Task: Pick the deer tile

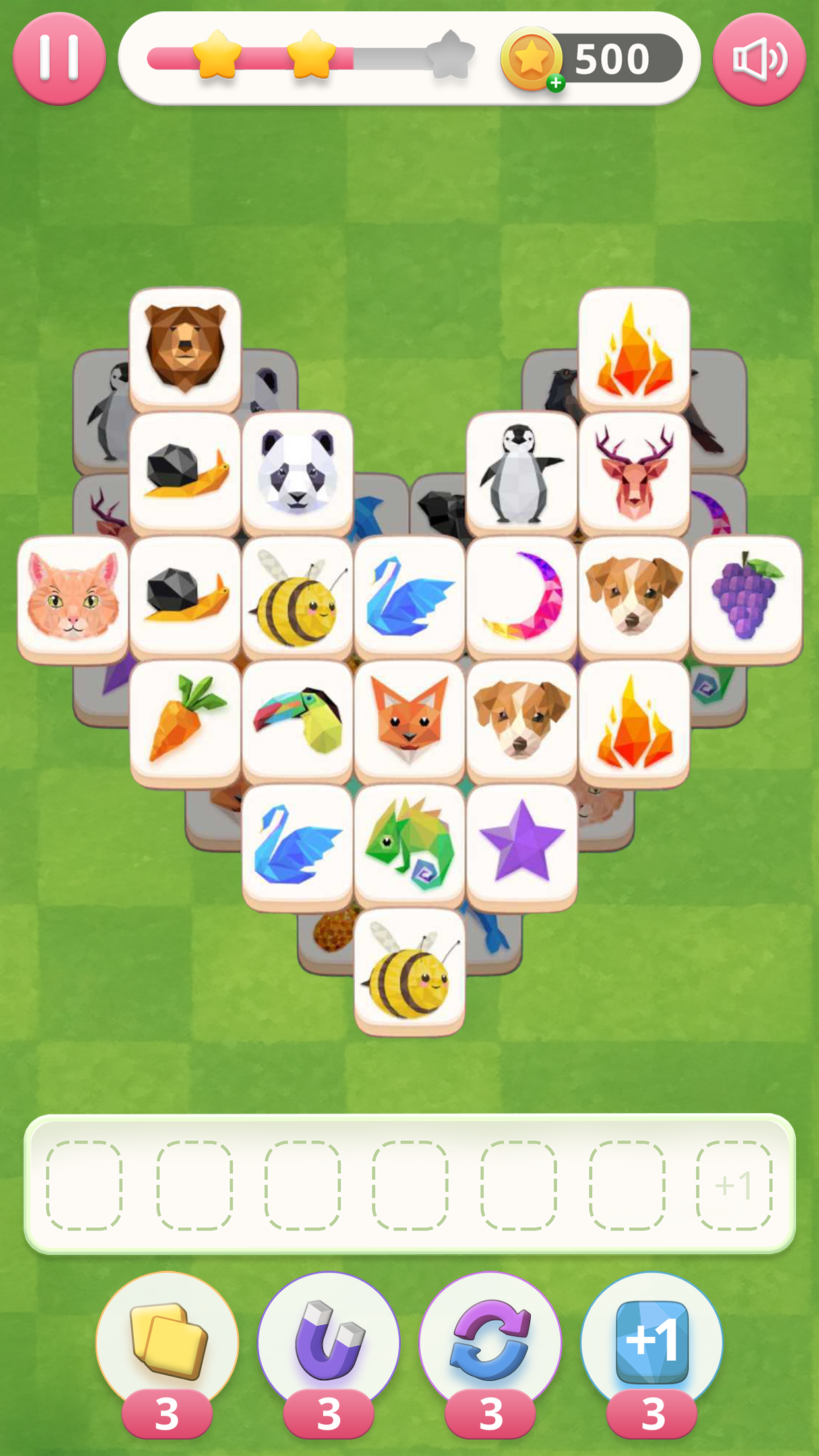Action: click(634, 471)
